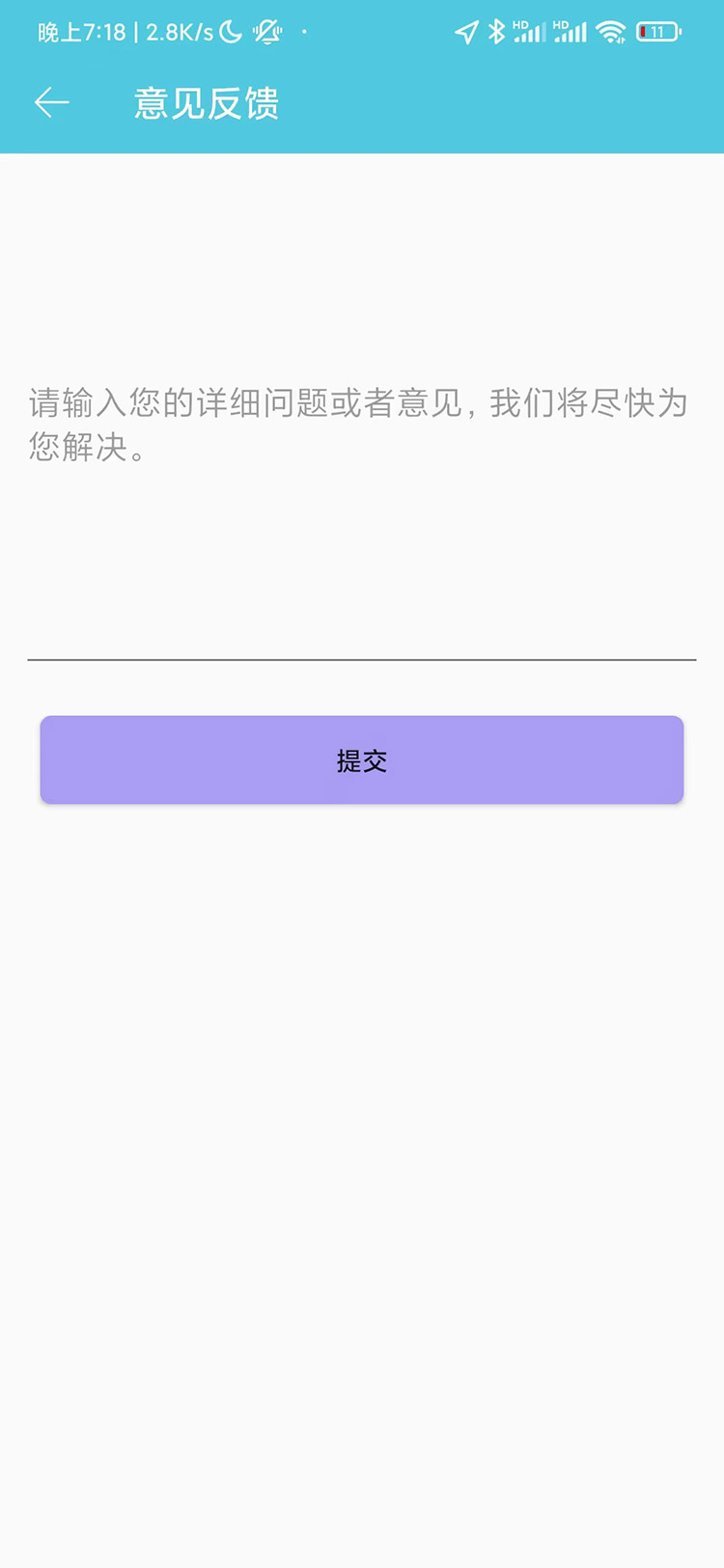Tap the GPS location arrow icon
The width and height of the screenshot is (724, 1568).
pyautogui.click(x=467, y=31)
